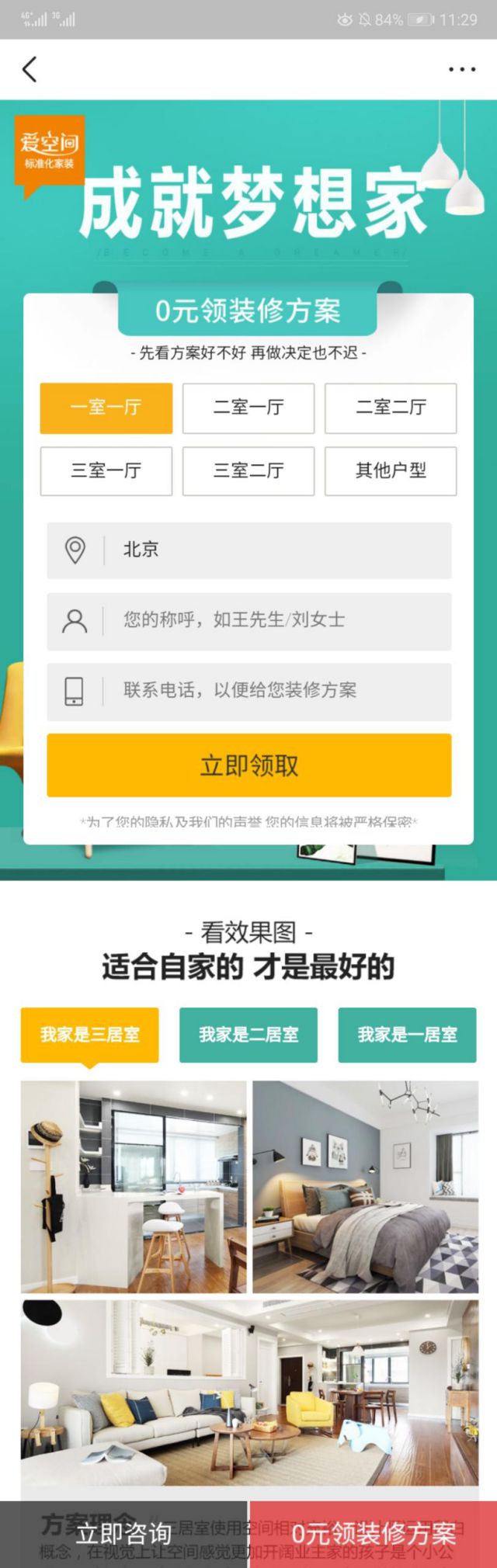Switch to the 我家是二居室 tab
This screenshot has width=497, height=1568.
coord(248,1035)
